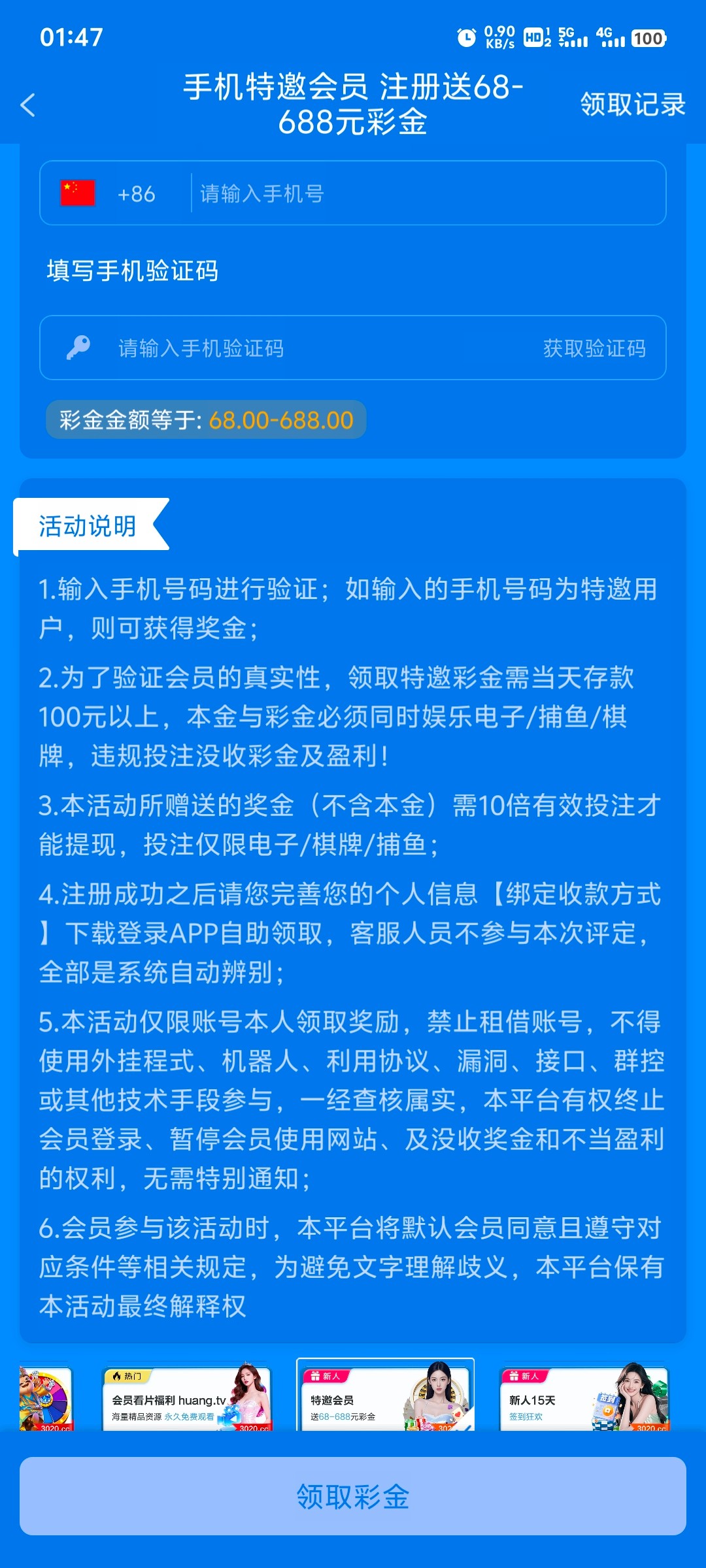Image resolution: width=706 pixels, height=1568 pixels.
Task: Tap the 领取彩金 button
Action: click(x=353, y=1496)
